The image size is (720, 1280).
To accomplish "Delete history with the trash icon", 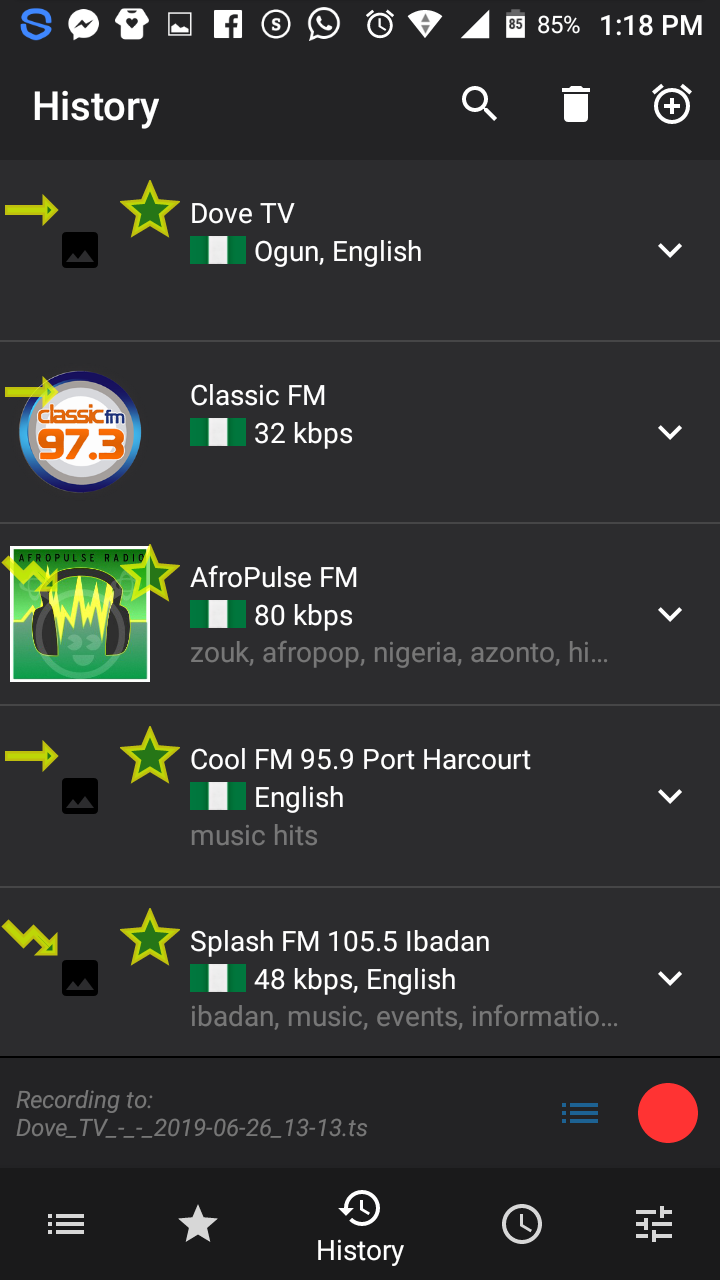I will (x=576, y=104).
